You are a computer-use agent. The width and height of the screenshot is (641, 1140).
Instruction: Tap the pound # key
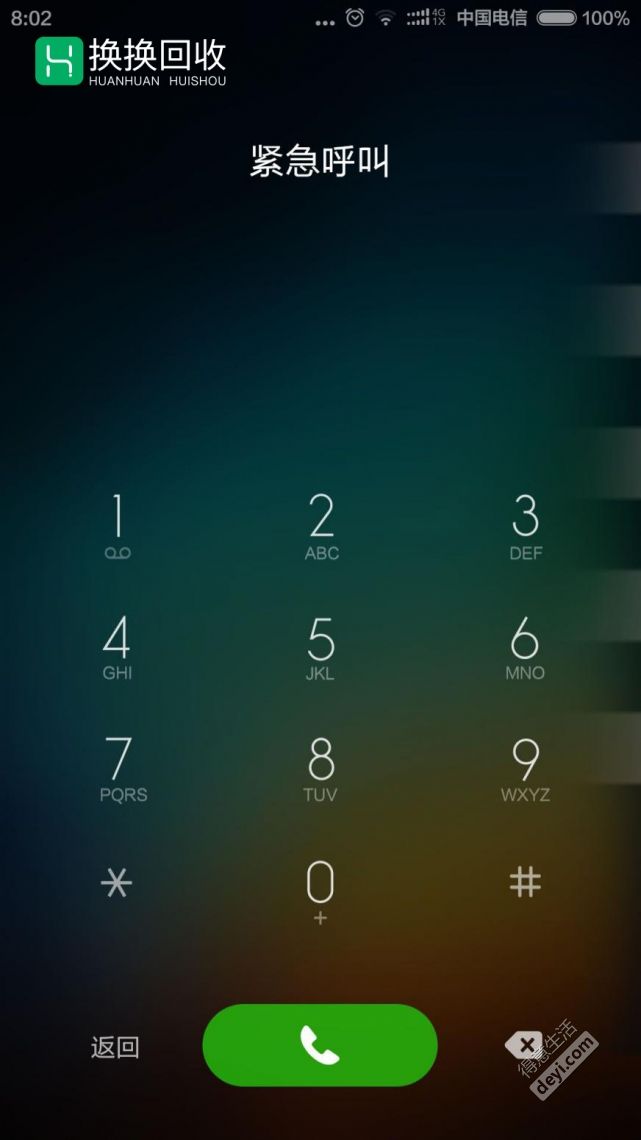[x=525, y=882]
